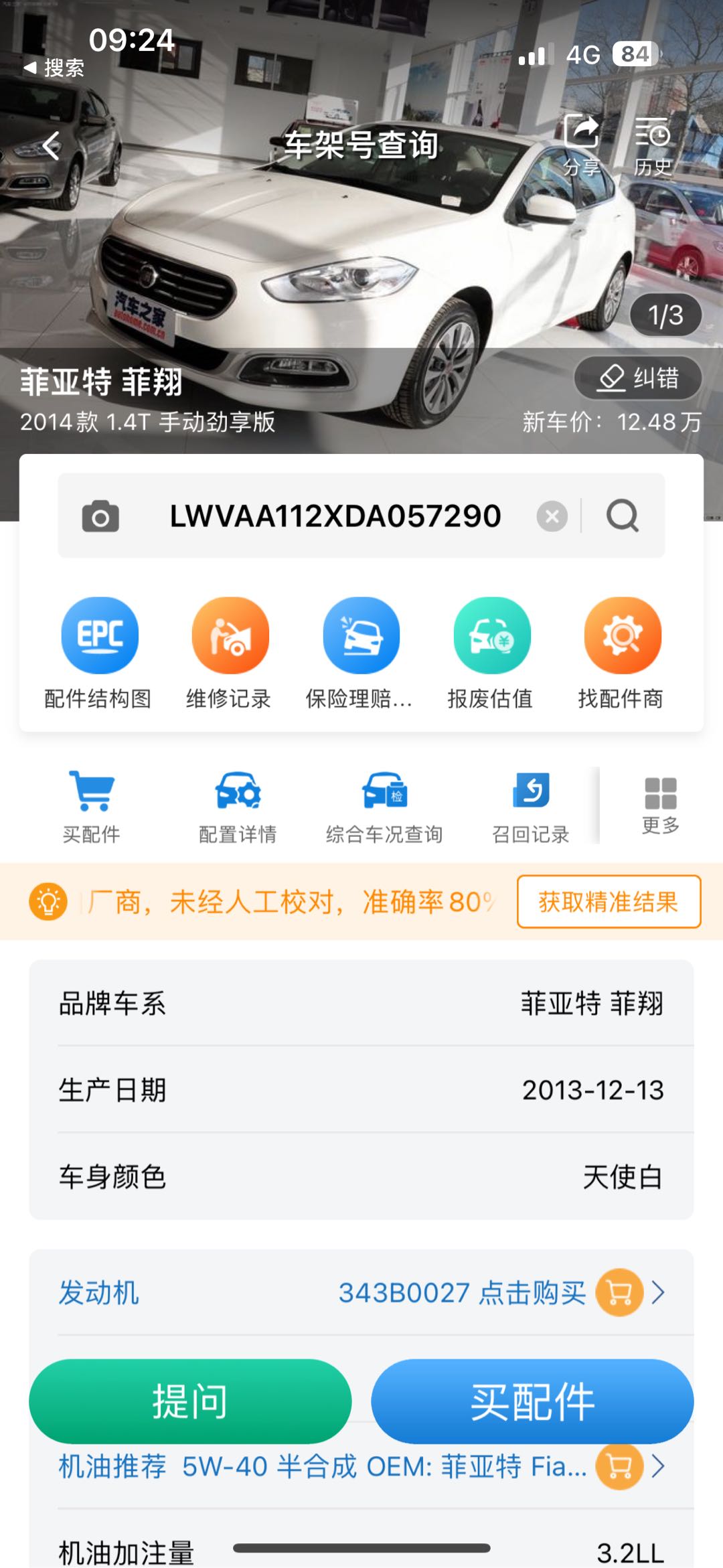Show 更多 additional tools

[x=661, y=805]
